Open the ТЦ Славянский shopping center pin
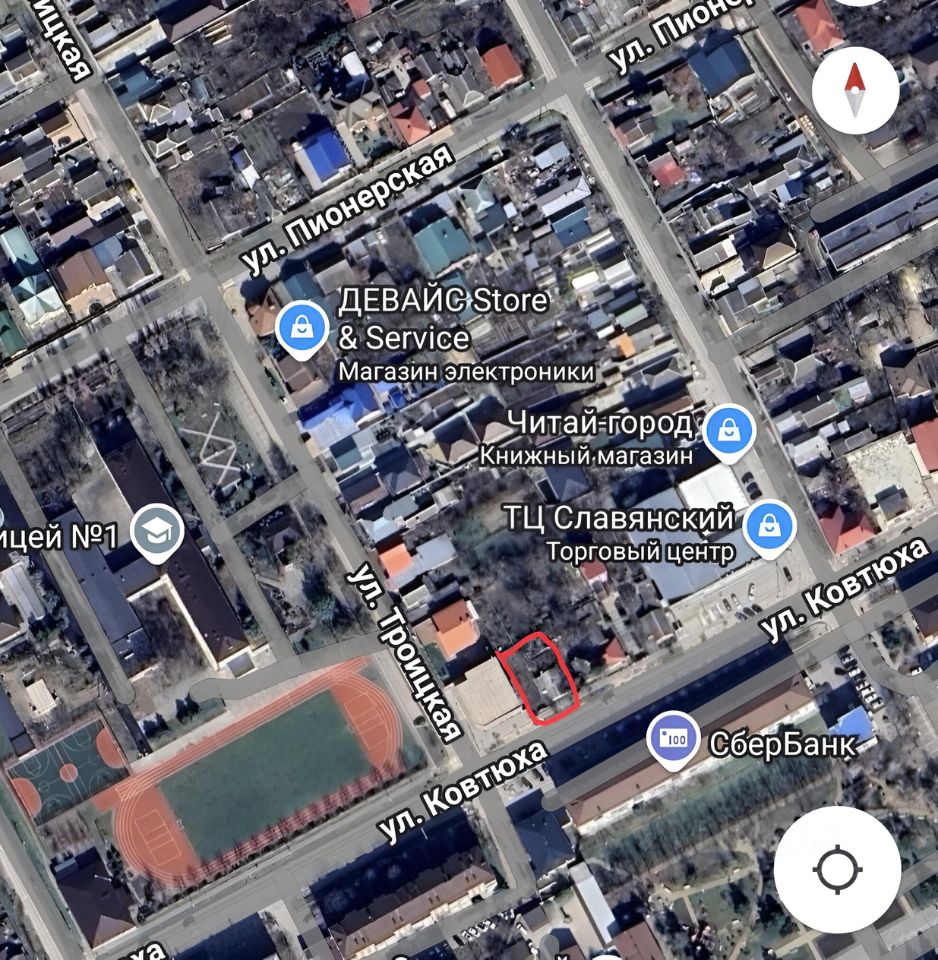This screenshot has width=938, height=960. pos(770,527)
